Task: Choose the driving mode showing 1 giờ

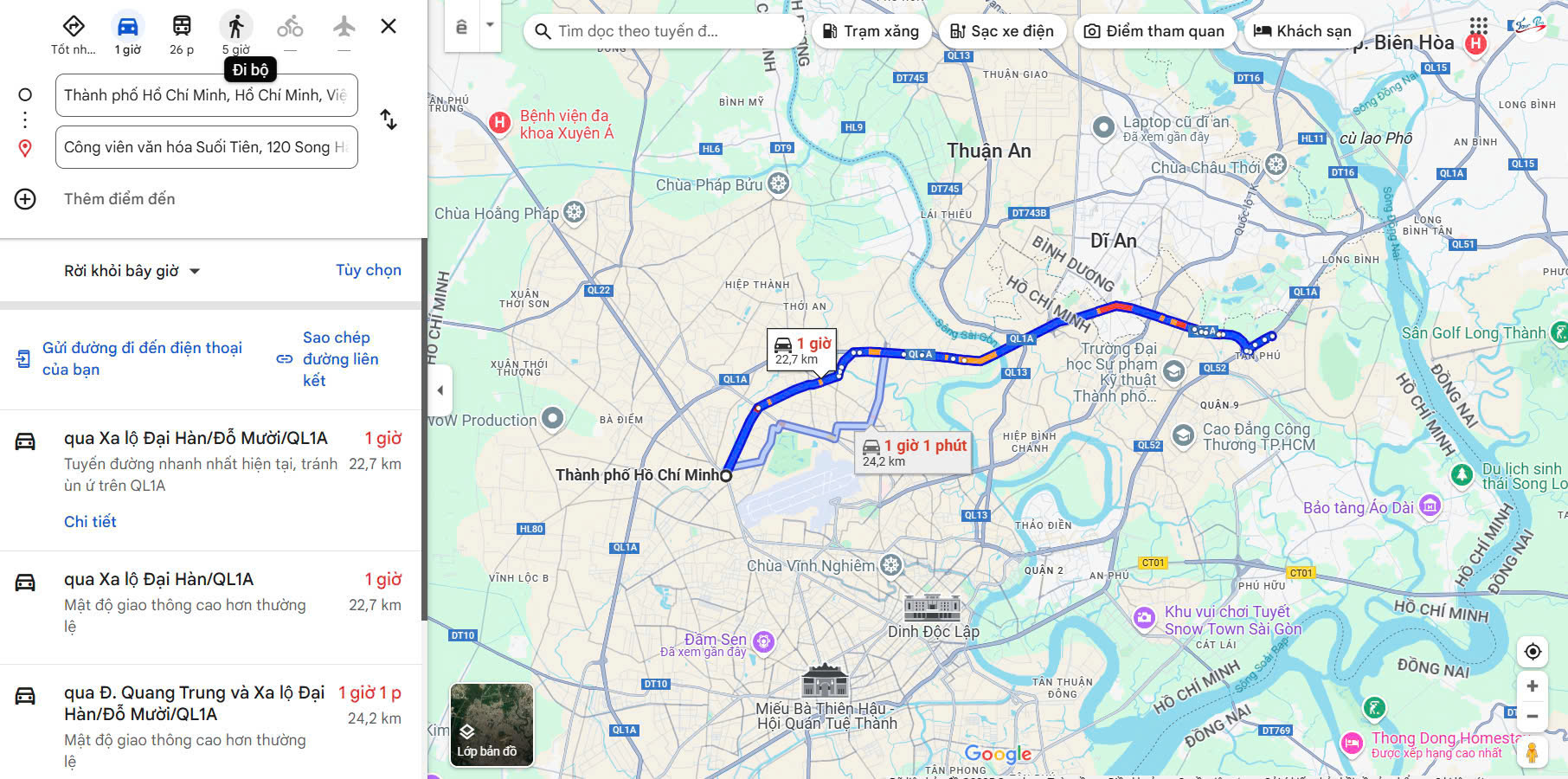Action: point(128,28)
